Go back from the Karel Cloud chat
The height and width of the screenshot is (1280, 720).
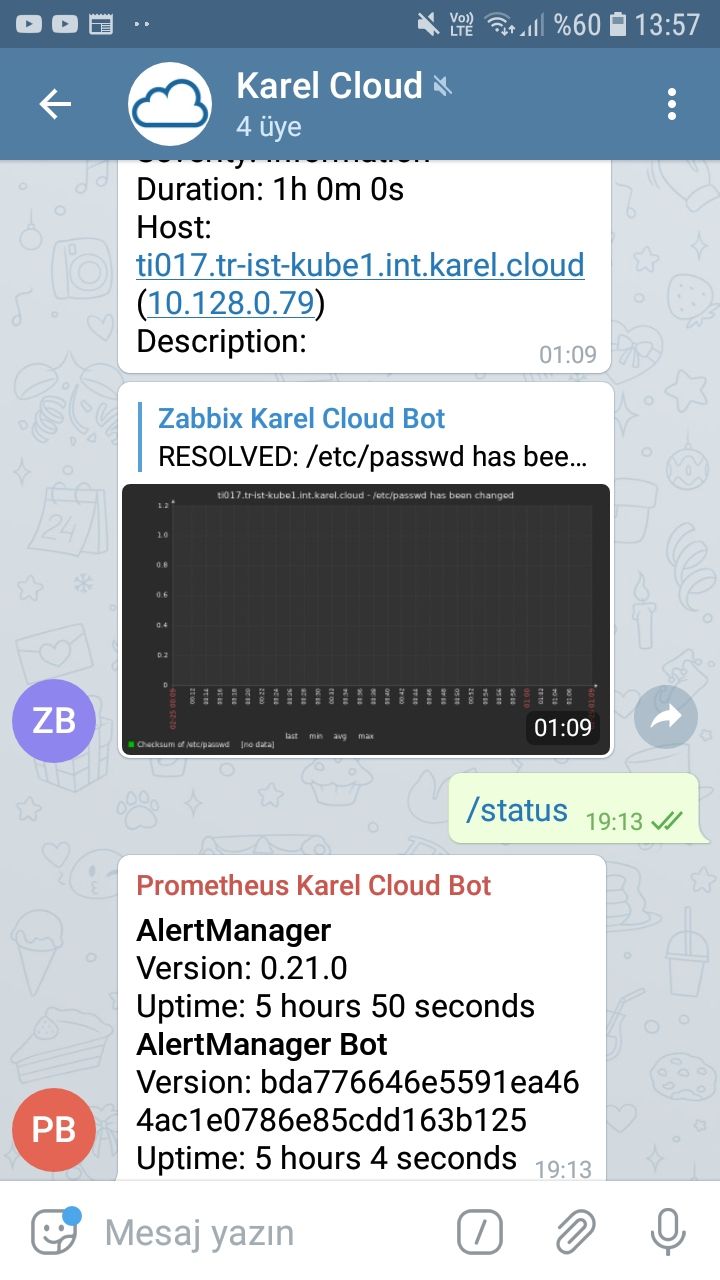pos(55,104)
